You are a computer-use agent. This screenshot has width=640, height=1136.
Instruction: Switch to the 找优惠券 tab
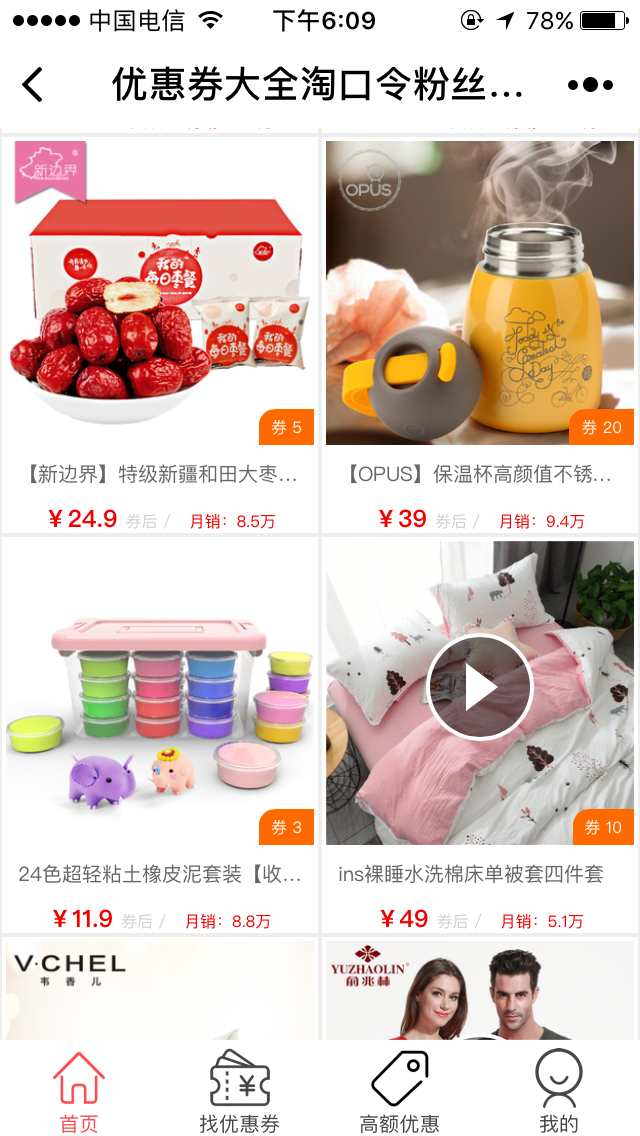(x=239, y=1091)
